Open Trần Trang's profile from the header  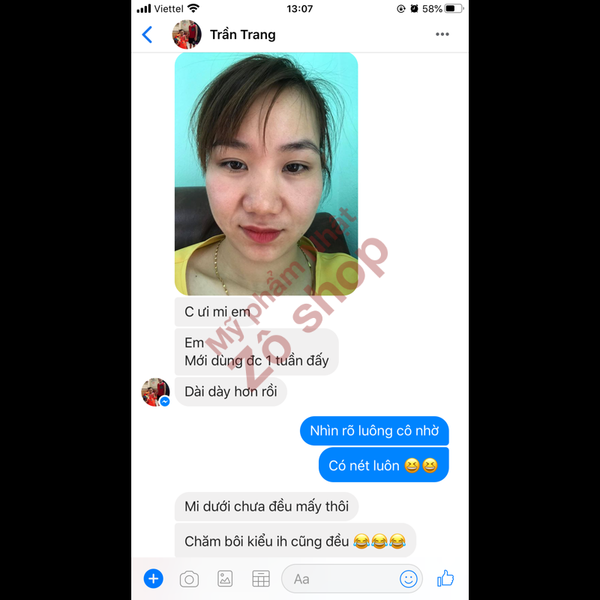click(x=242, y=35)
